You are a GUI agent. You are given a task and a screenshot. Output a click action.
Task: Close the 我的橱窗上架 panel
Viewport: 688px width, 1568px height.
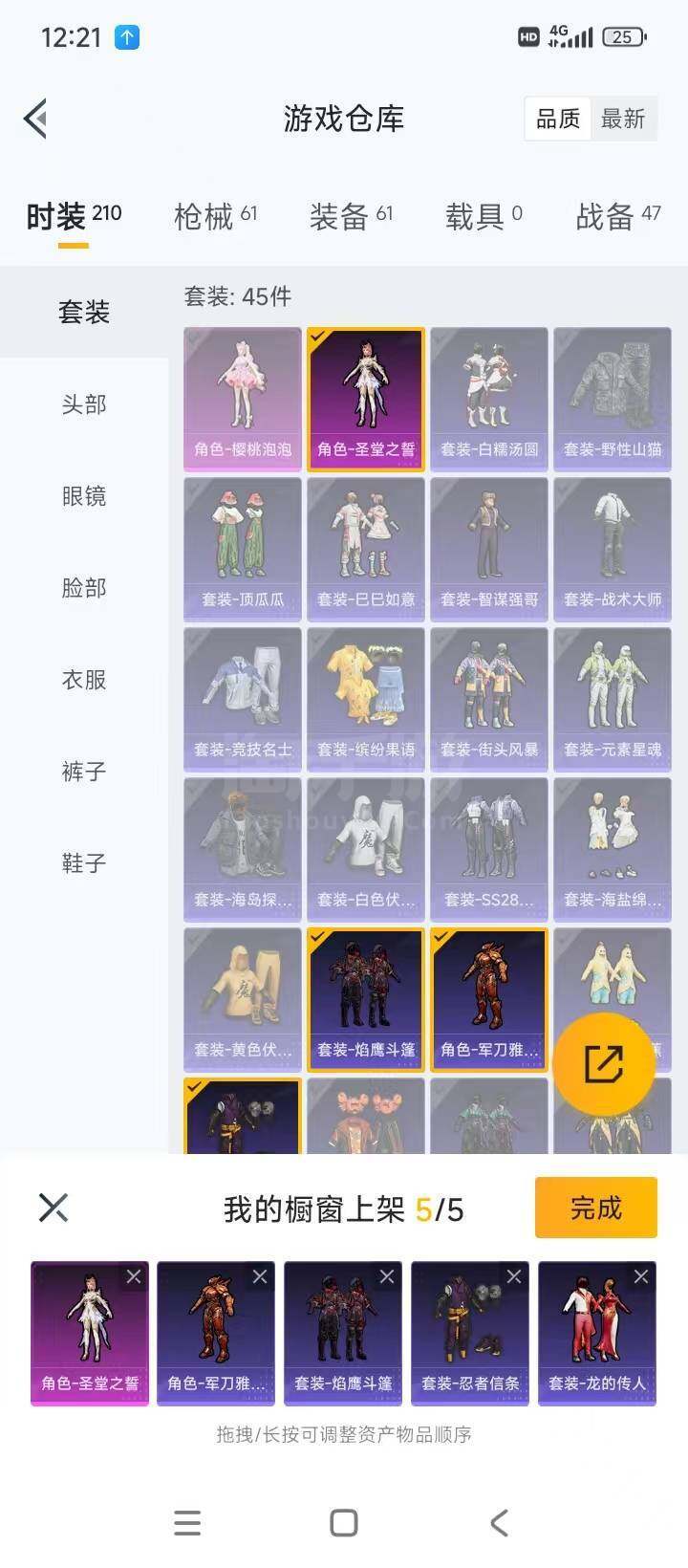click(54, 1208)
